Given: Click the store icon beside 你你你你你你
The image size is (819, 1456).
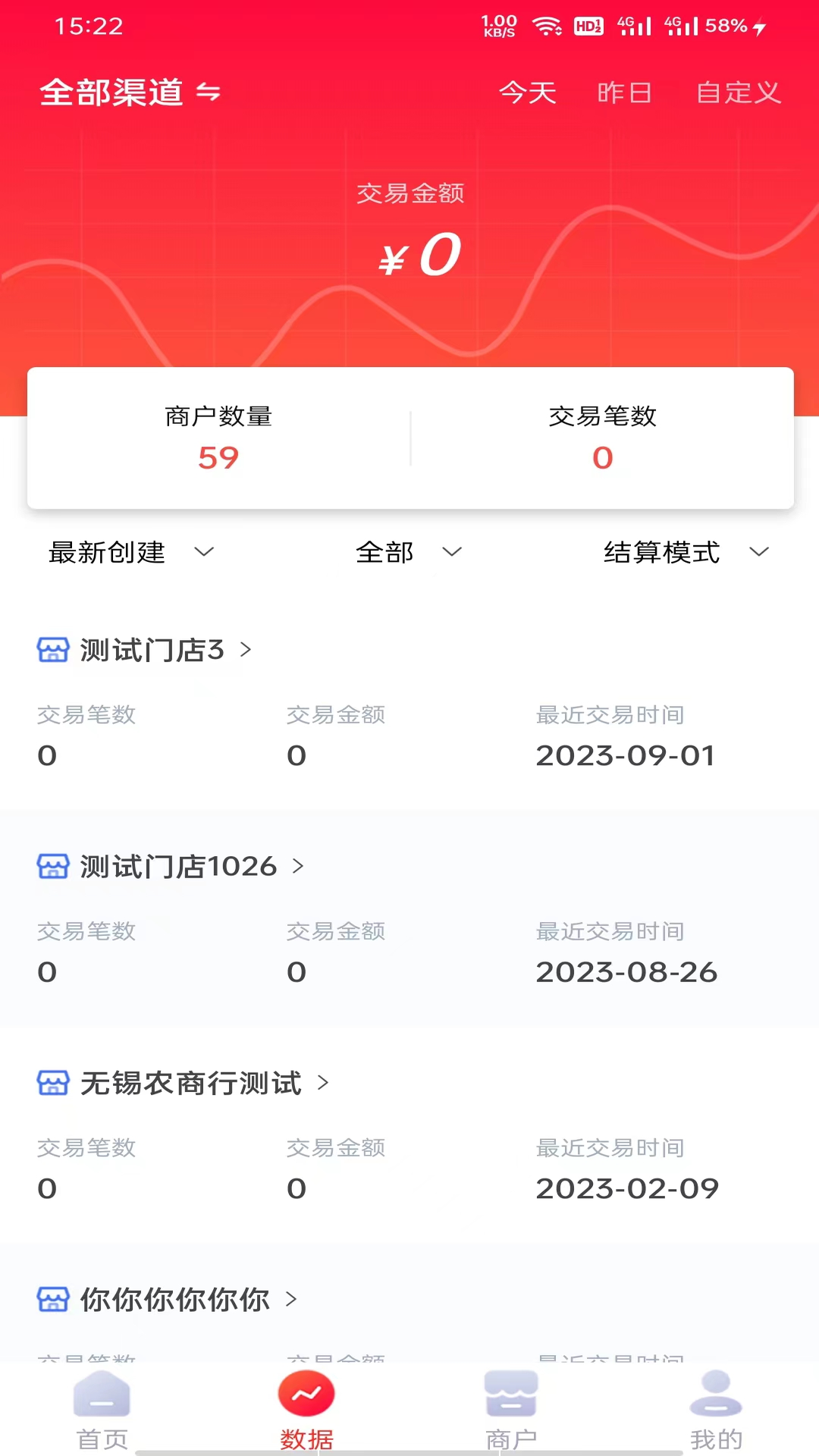Looking at the screenshot, I should pyautogui.click(x=52, y=1300).
